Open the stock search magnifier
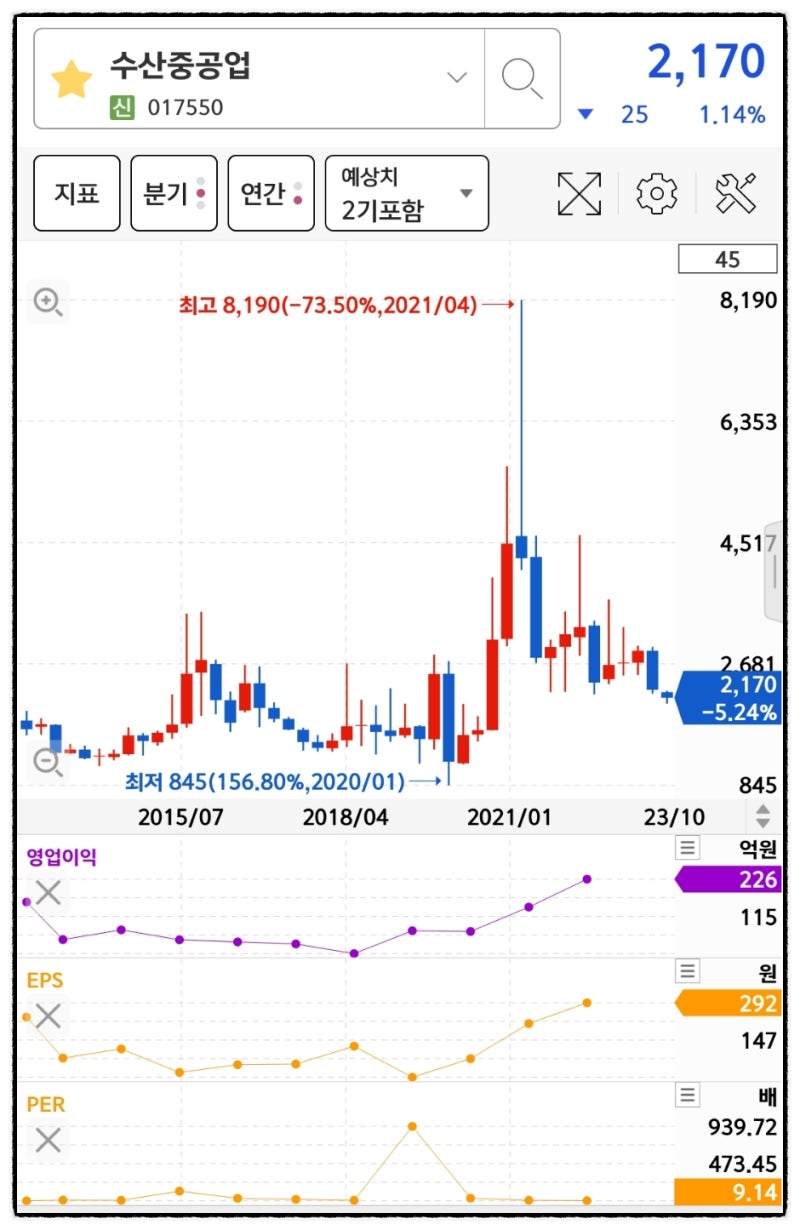Screen dimensions: 800x1230 (x=522, y=79)
